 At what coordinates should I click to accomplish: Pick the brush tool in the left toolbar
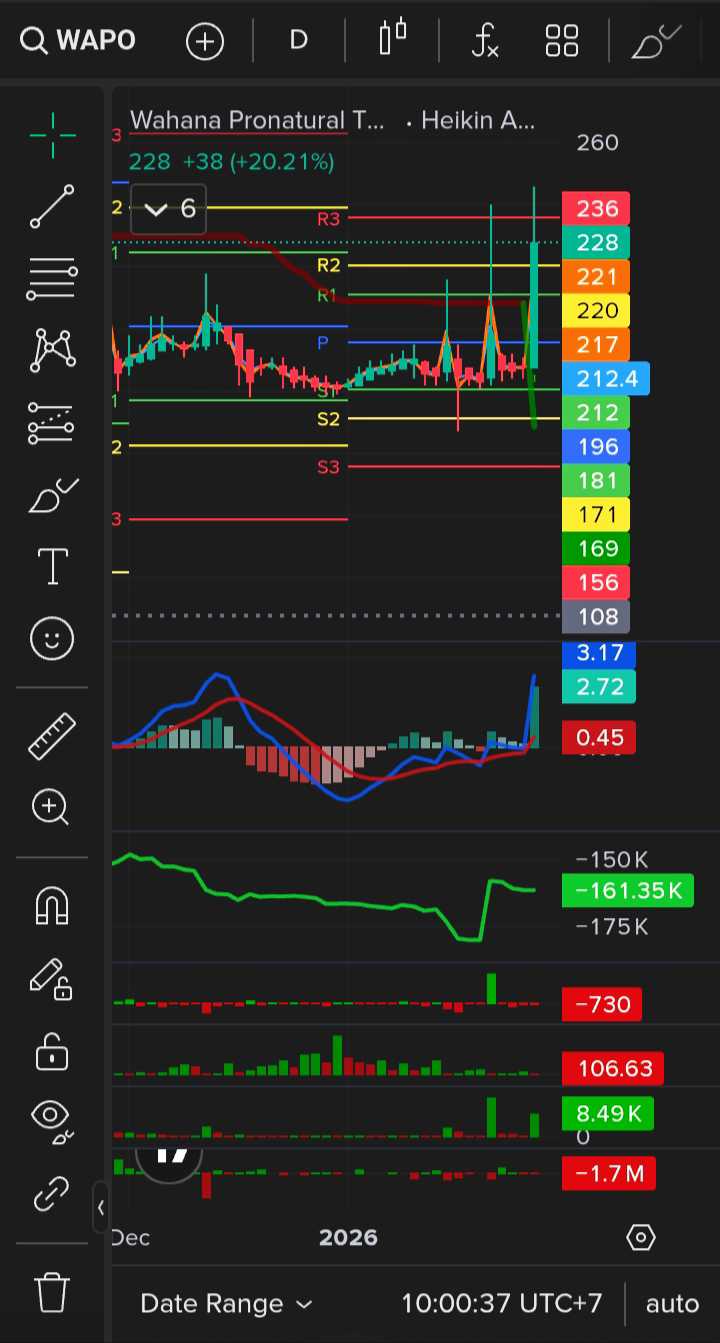[x=52, y=495]
